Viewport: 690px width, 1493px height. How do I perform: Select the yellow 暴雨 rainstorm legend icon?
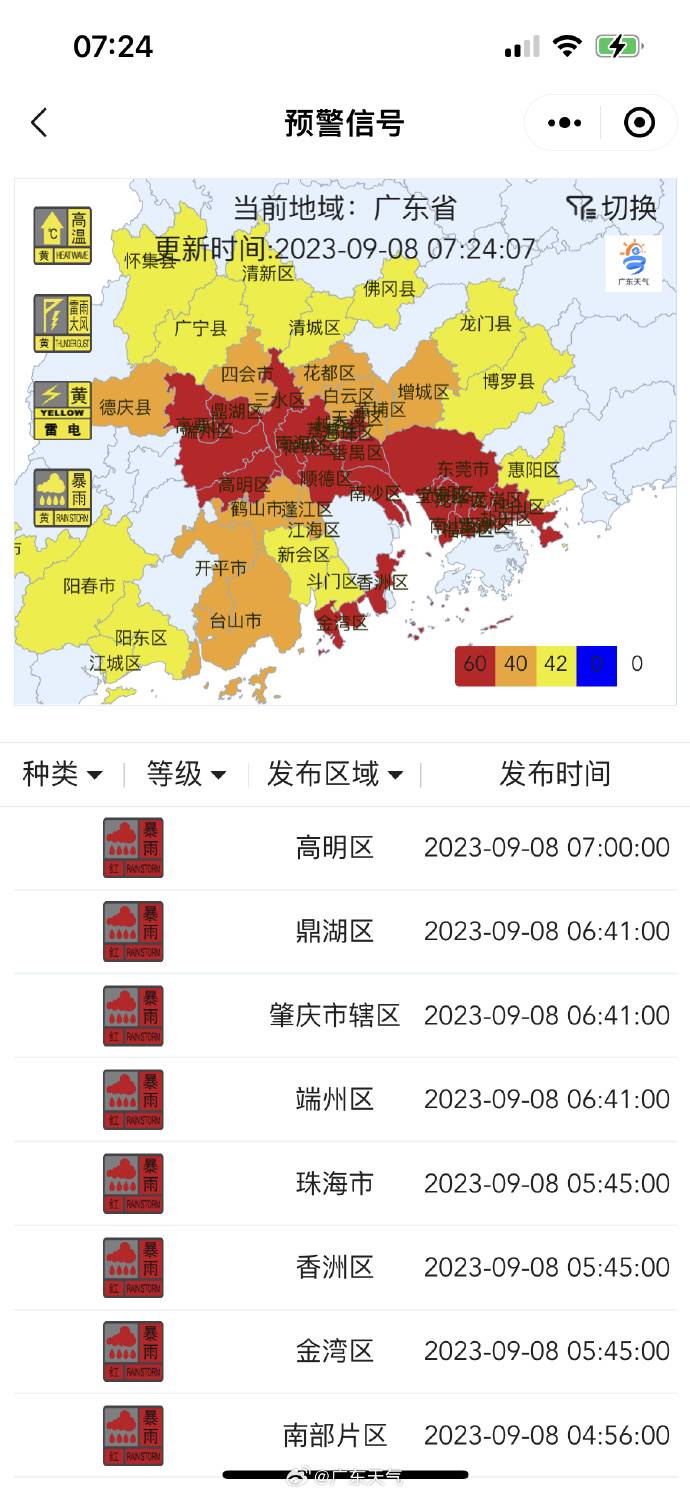62,497
